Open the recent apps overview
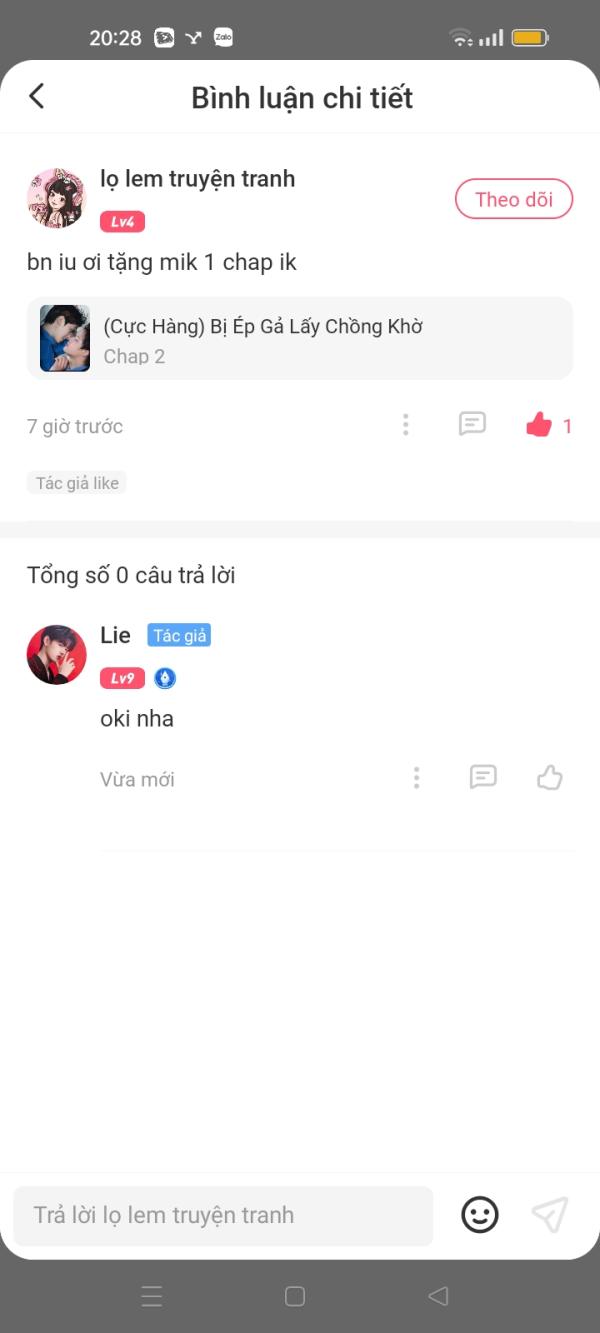Image resolution: width=600 pixels, height=1333 pixels. [152, 1296]
